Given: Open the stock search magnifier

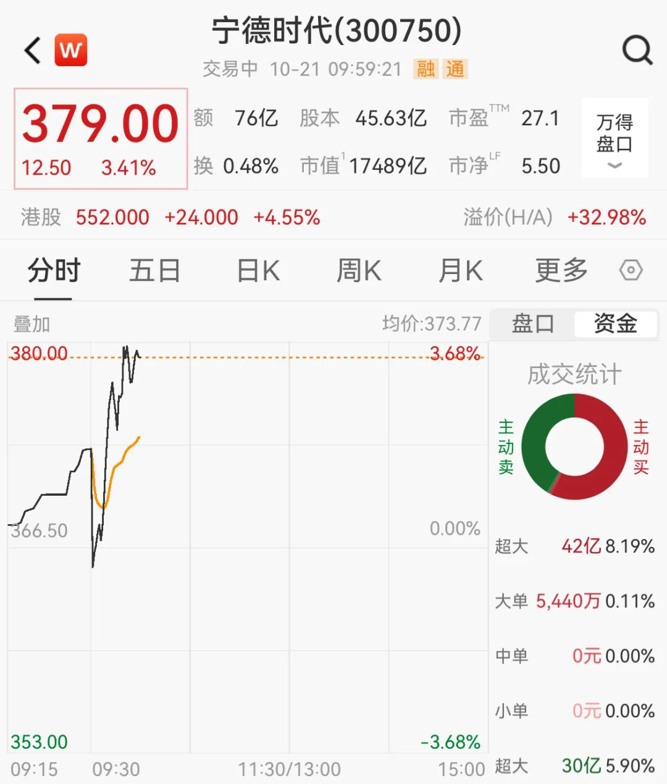Looking at the screenshot, I should click(636, 49).
